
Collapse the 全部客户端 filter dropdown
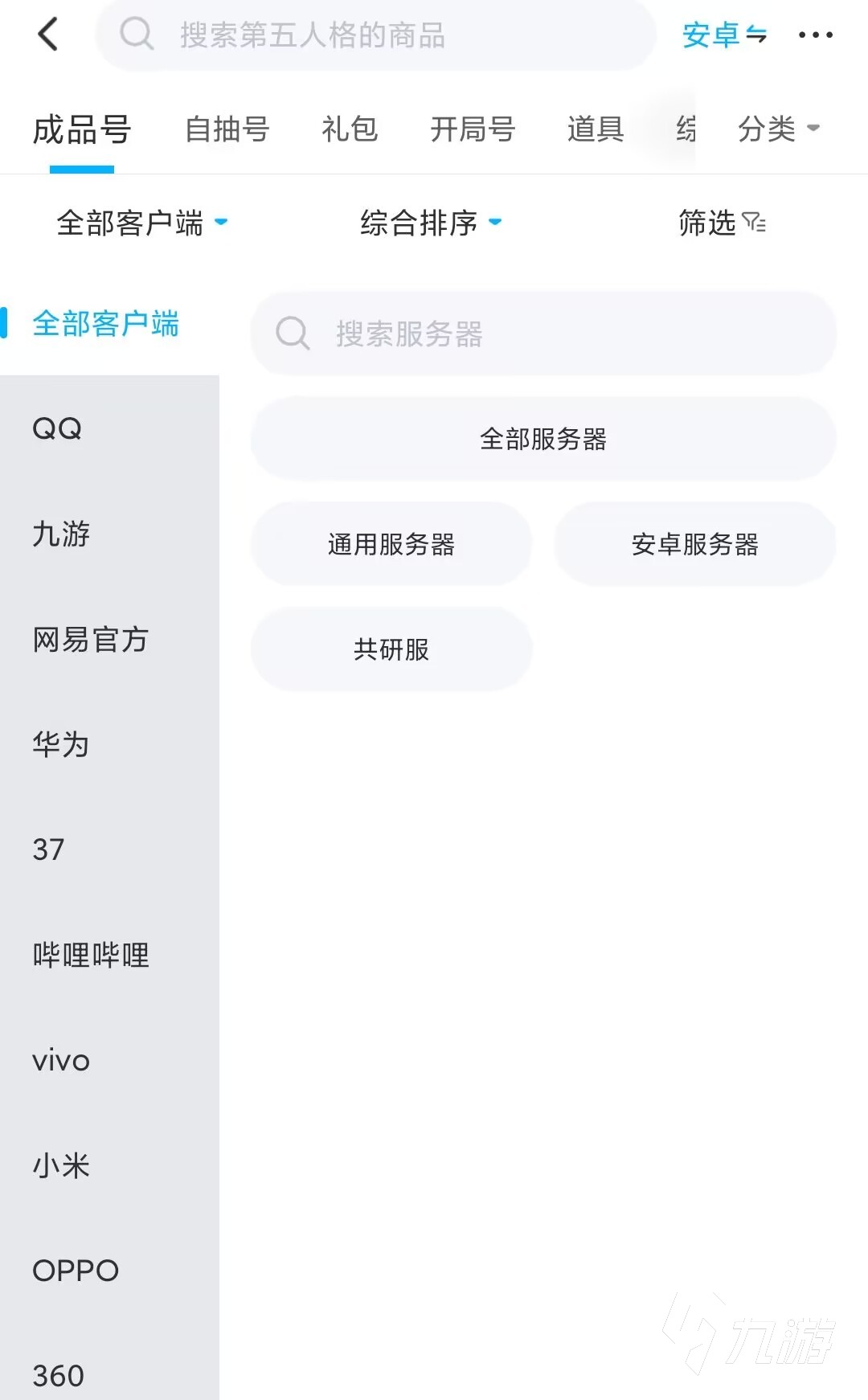[x=142, y=223]
